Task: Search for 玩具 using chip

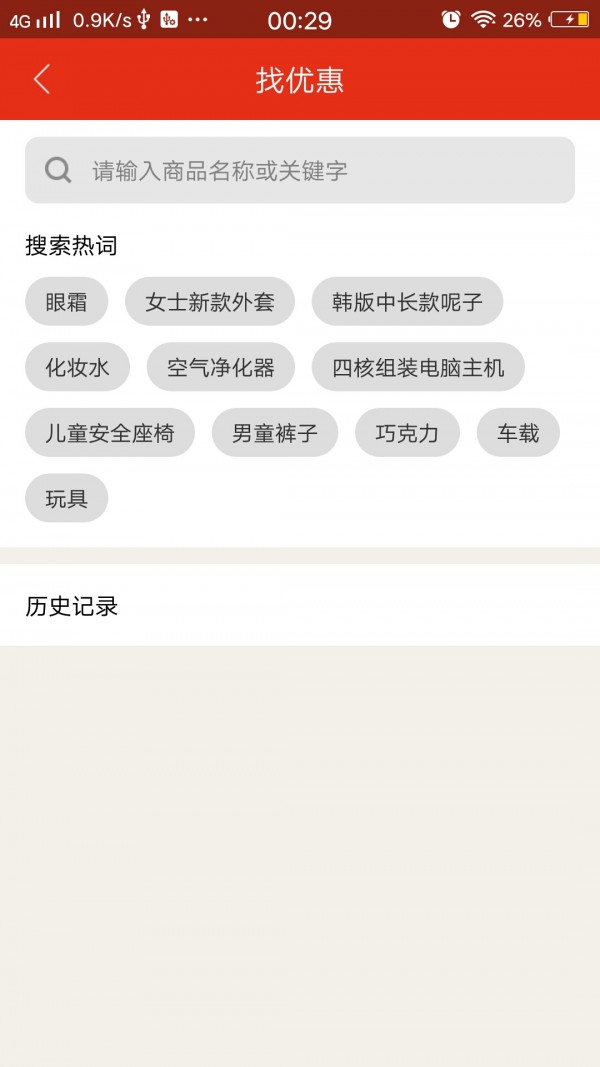Action: point(66,498)
